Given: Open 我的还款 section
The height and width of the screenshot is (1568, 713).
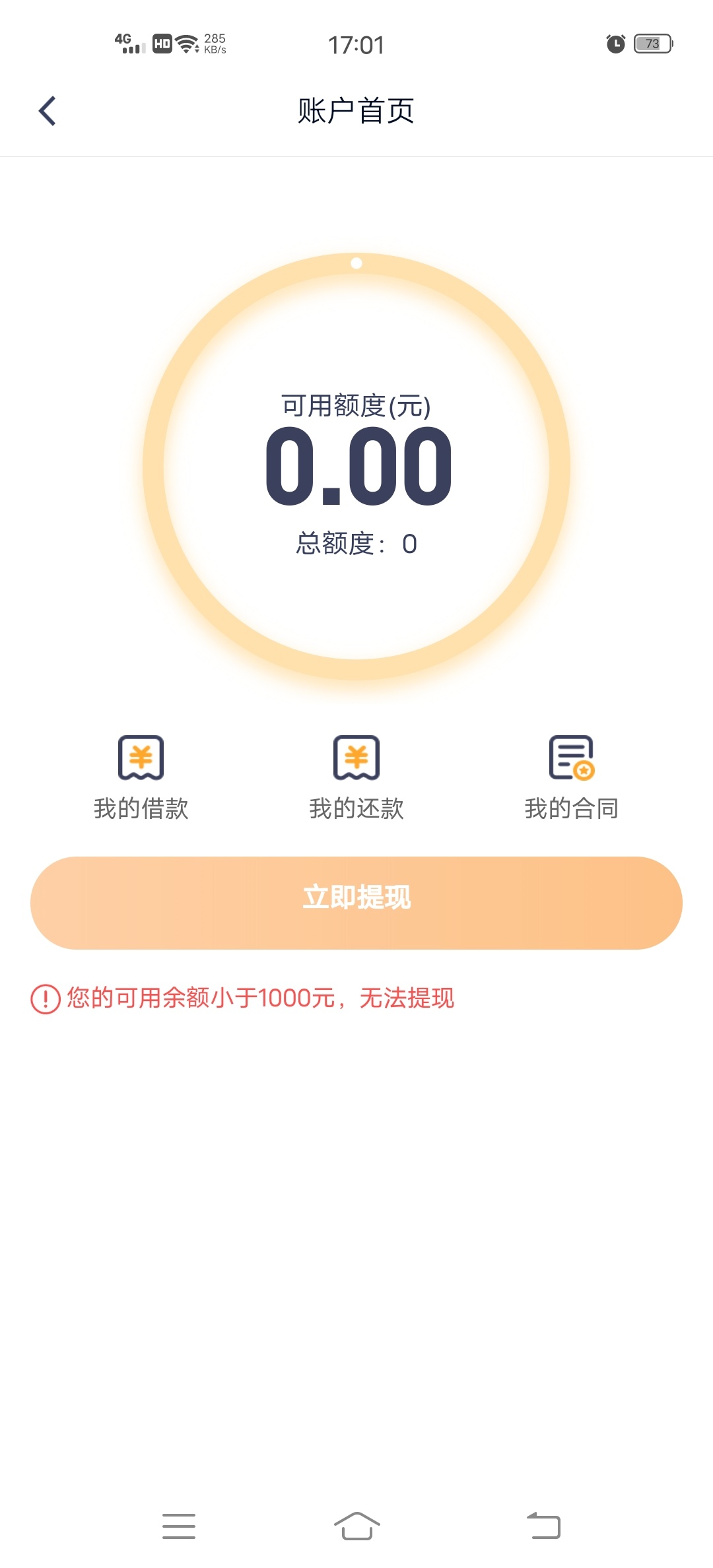Looking at the screenshot, I should [356, 777].
